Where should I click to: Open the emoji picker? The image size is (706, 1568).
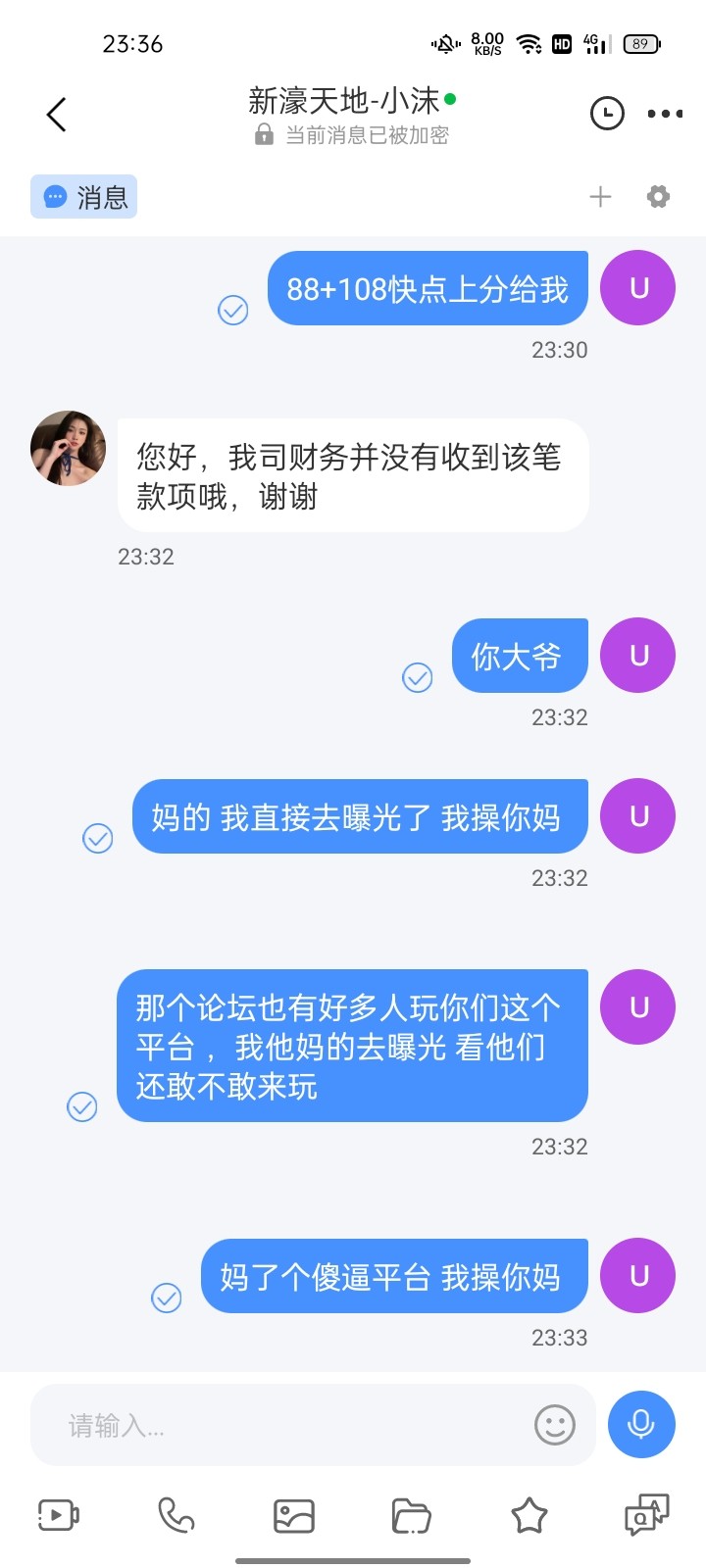[x=554, y=1425]
